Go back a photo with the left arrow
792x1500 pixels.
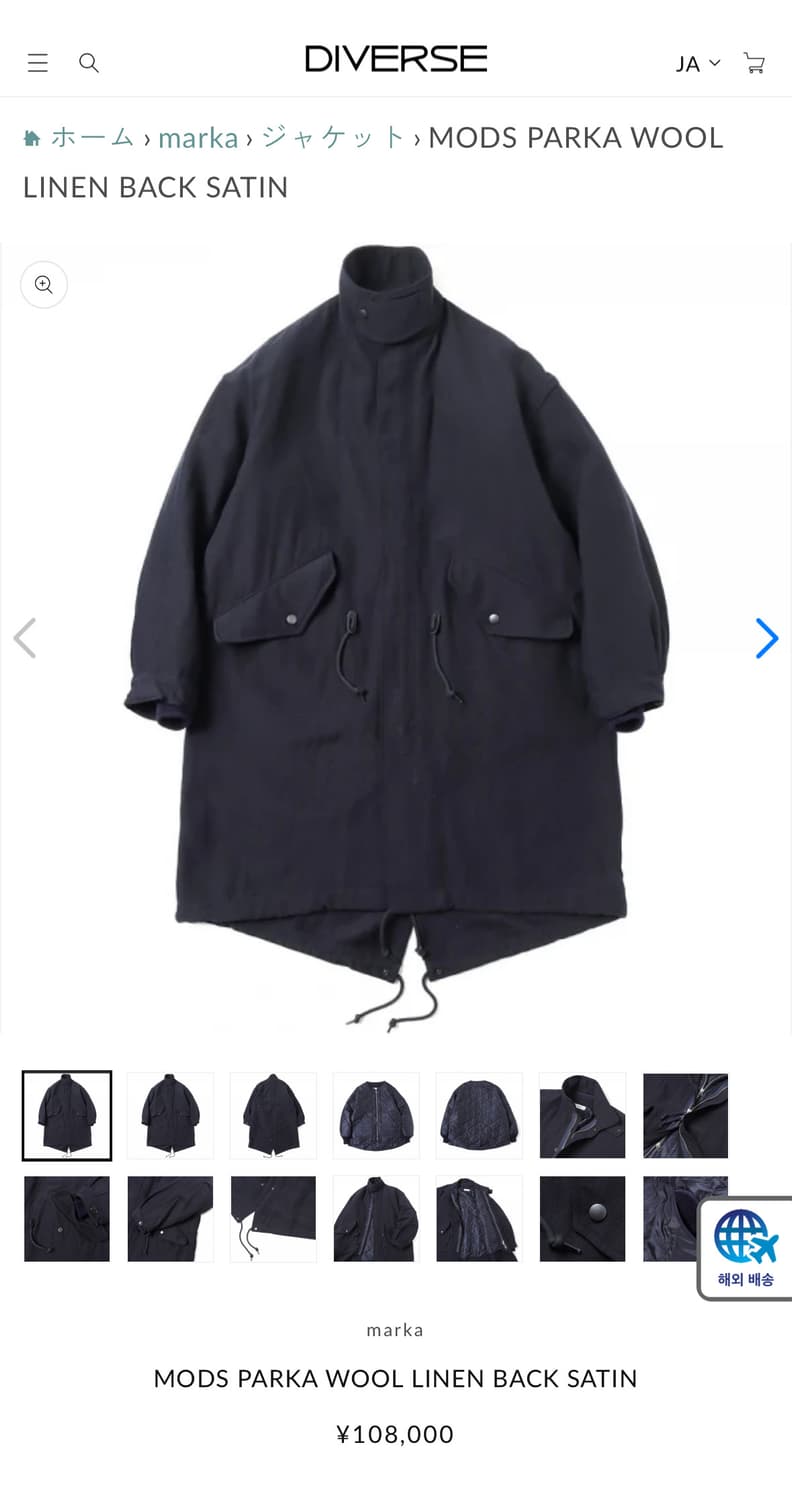click(25, 638)
